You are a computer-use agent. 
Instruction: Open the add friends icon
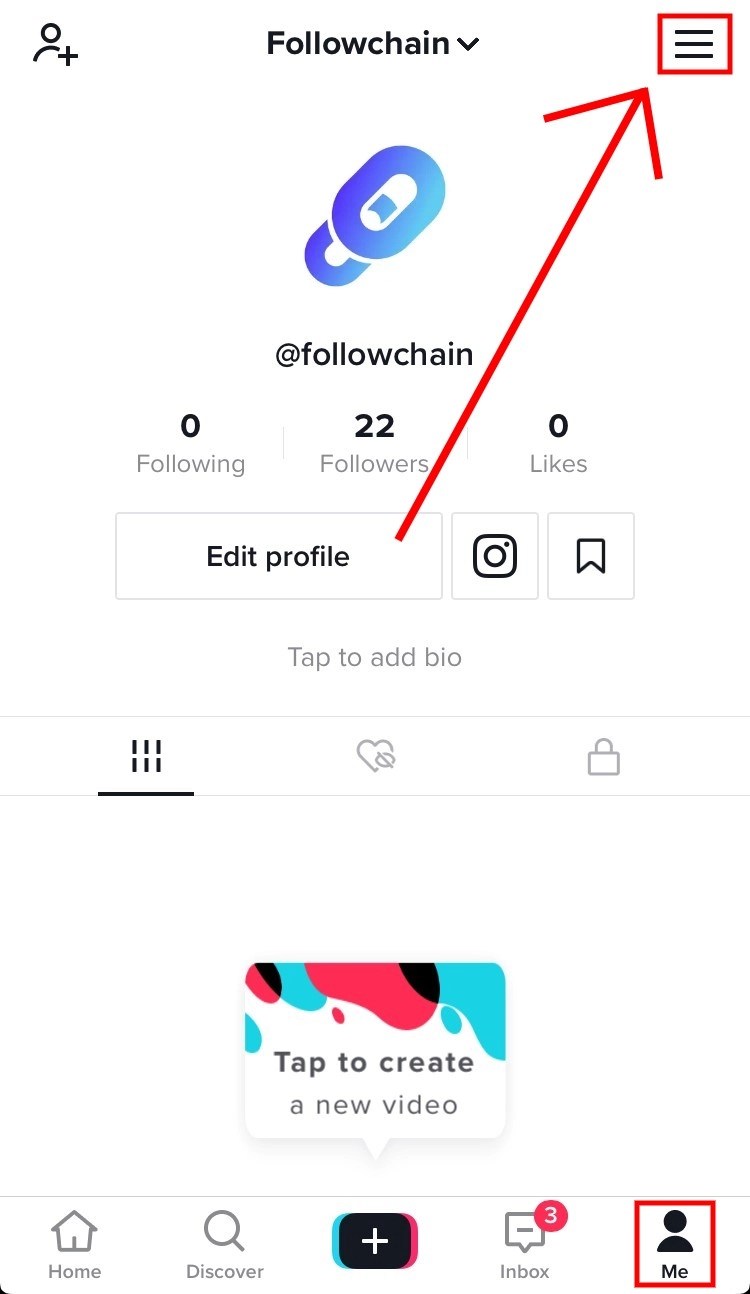click(55, 45)
